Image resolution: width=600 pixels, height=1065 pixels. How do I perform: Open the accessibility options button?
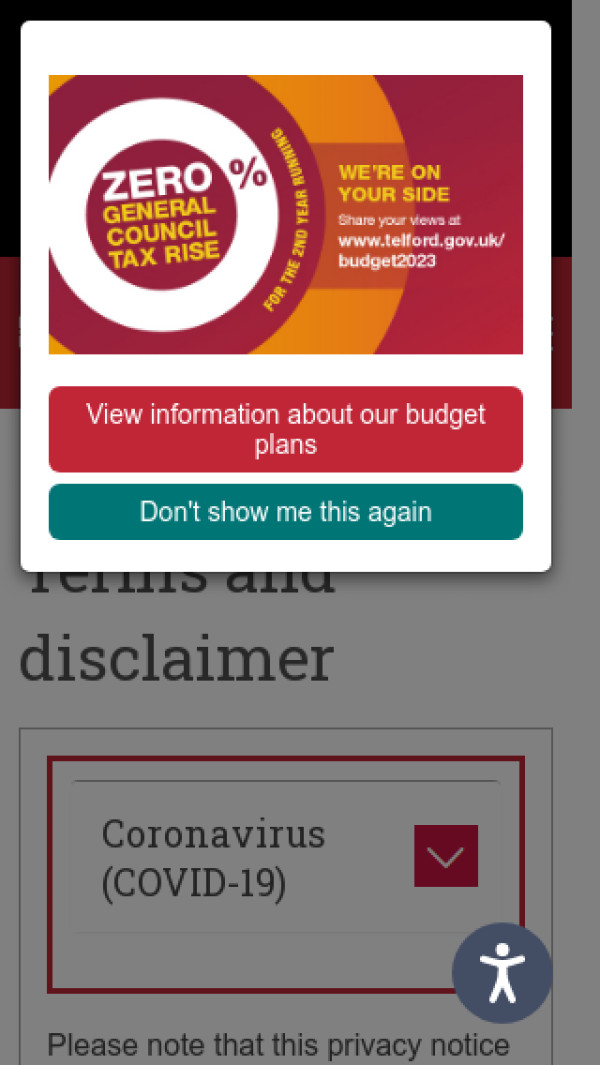click(x=501, y=972)
